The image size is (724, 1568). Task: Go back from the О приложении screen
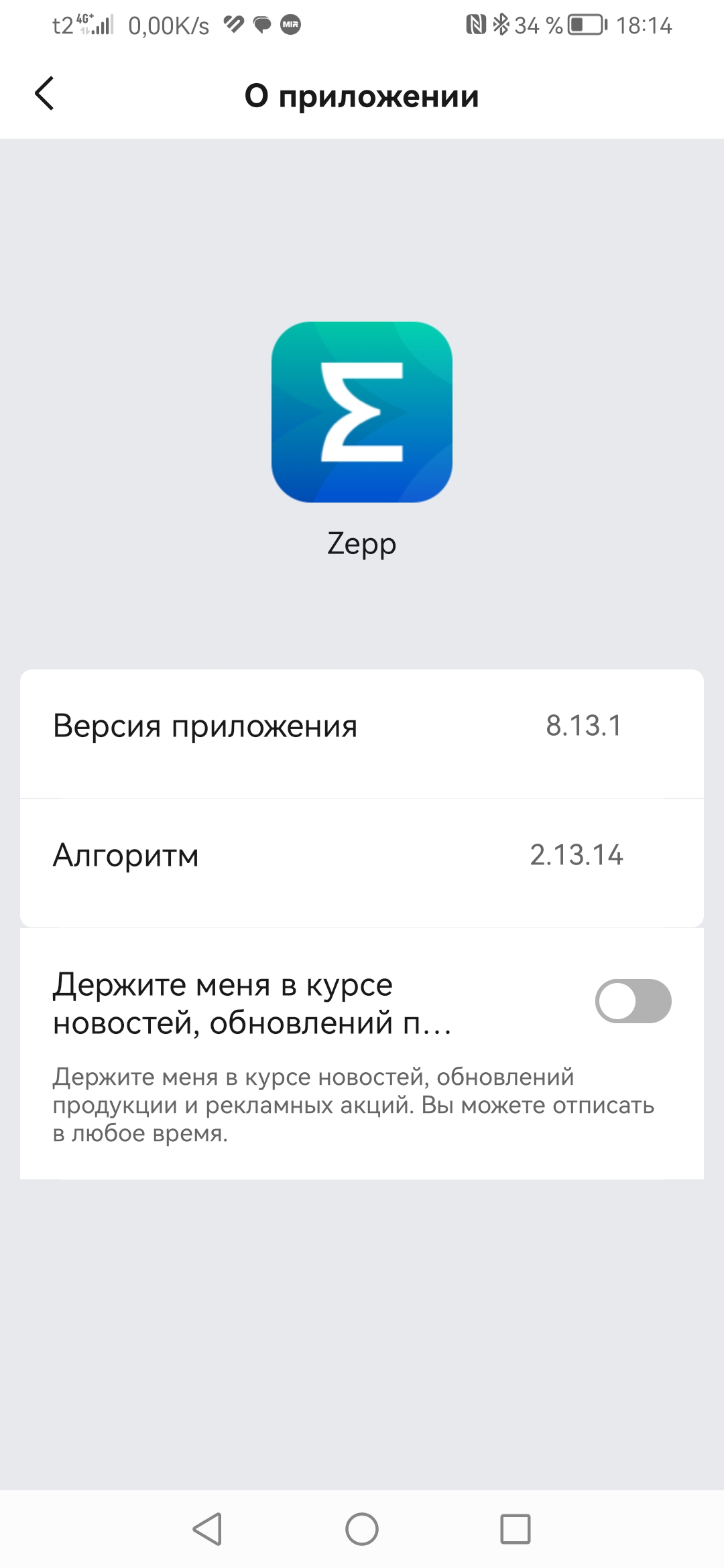point(45,94)
